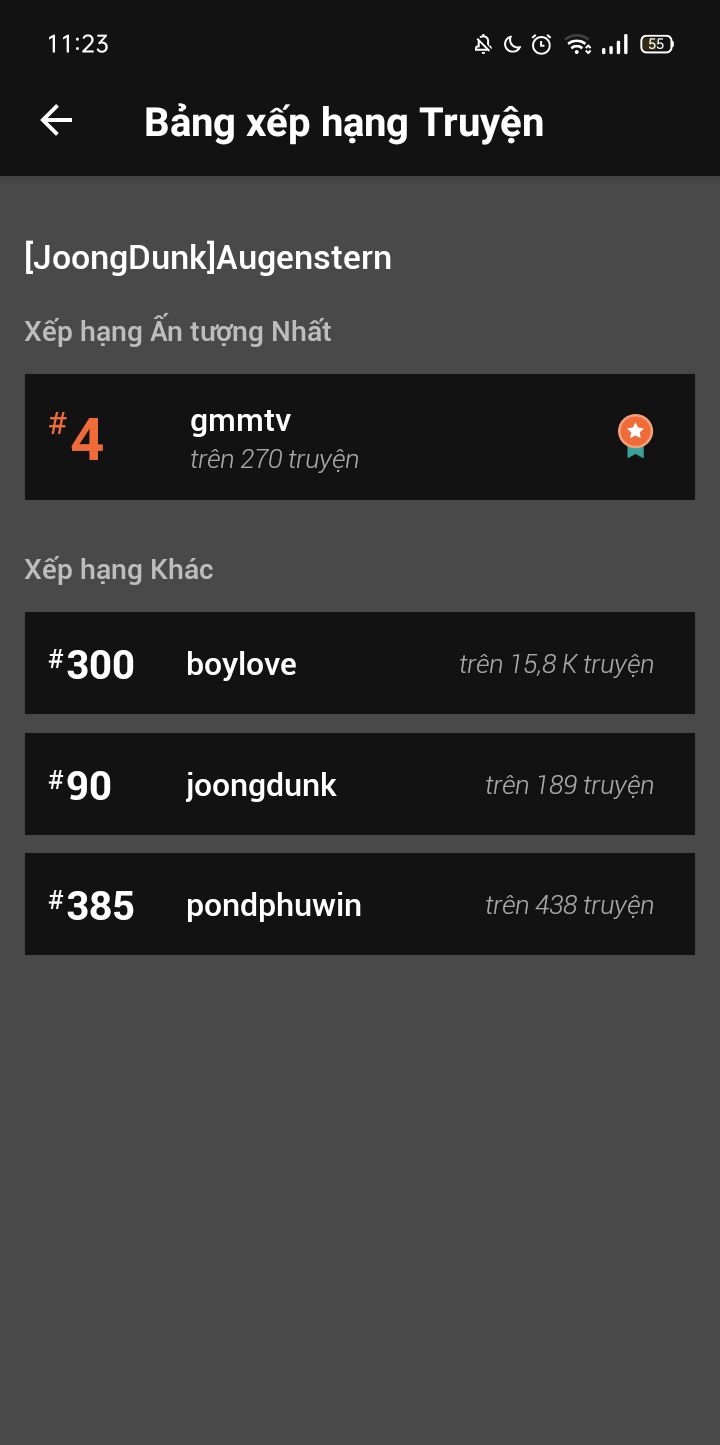
Task: Open the boylove ranking row
Action: (360, 663)
